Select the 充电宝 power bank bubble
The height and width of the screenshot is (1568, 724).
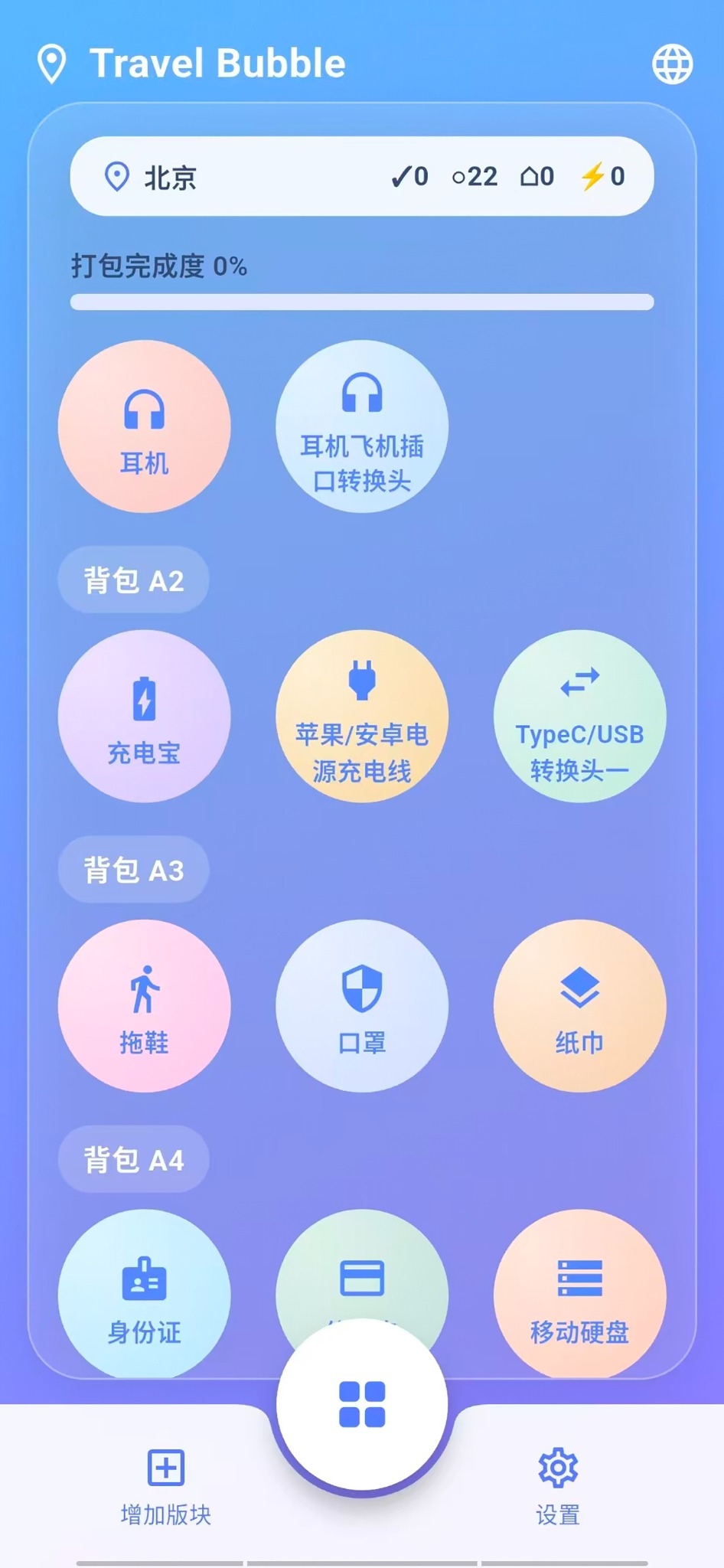click(144, 715)
